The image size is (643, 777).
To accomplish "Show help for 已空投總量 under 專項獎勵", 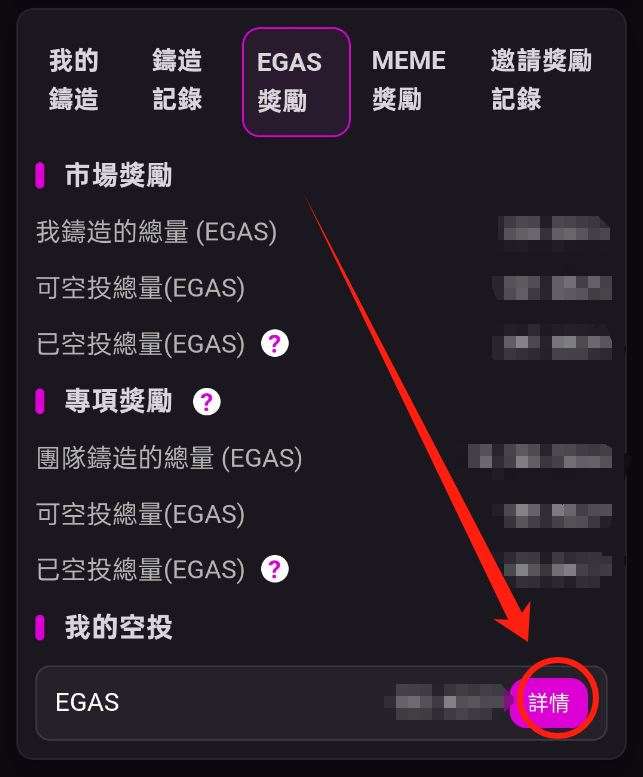I will [275, 570].
